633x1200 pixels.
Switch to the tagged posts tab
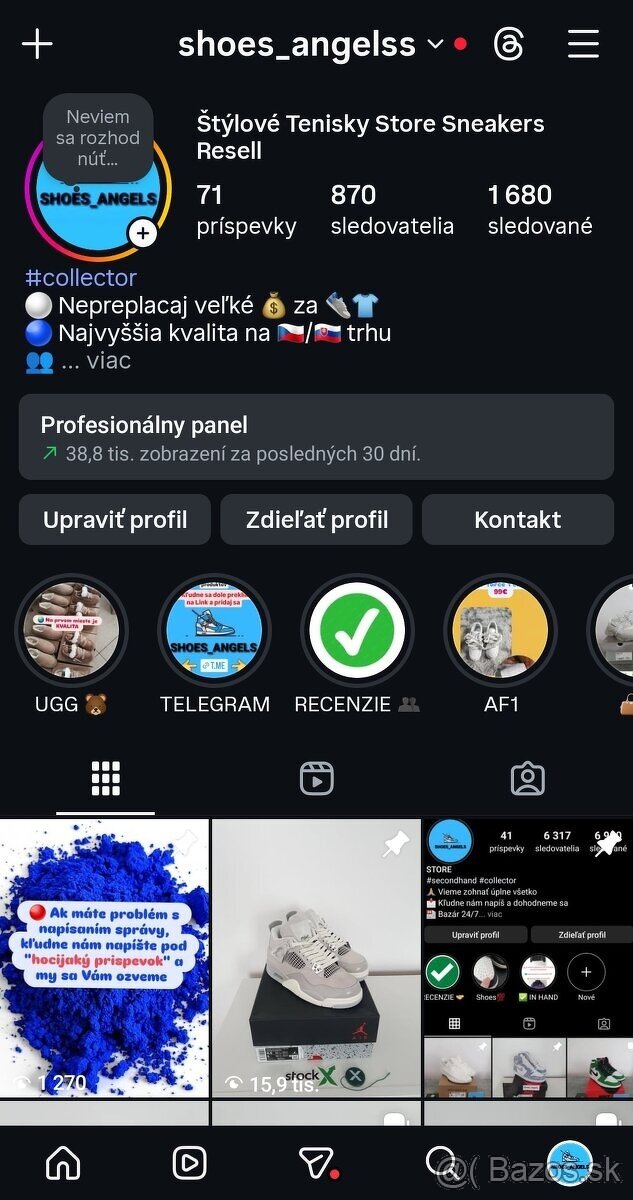click(x=527, y=778)
